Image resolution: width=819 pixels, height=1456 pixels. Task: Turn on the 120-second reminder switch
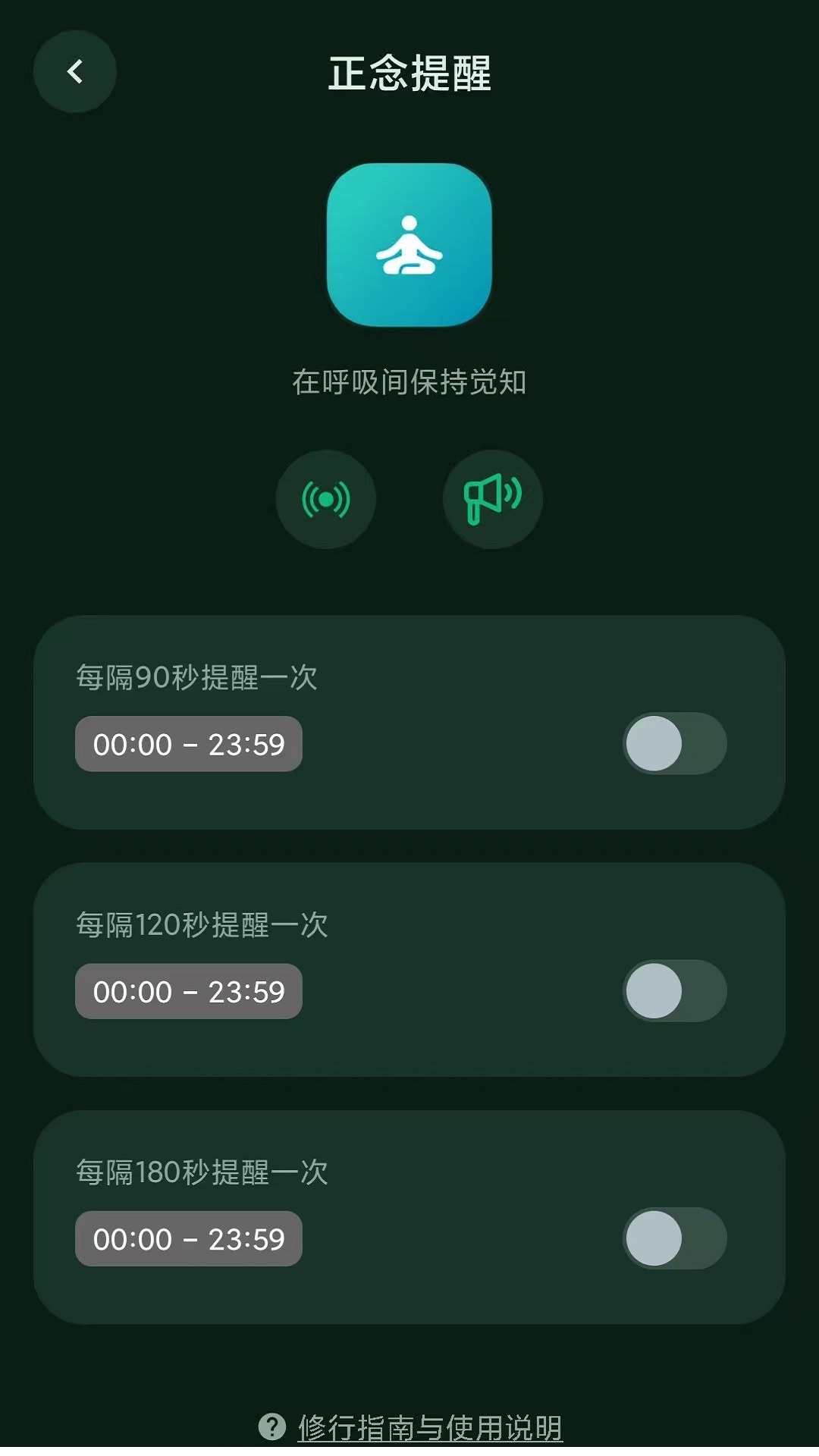tap(674, 991)
